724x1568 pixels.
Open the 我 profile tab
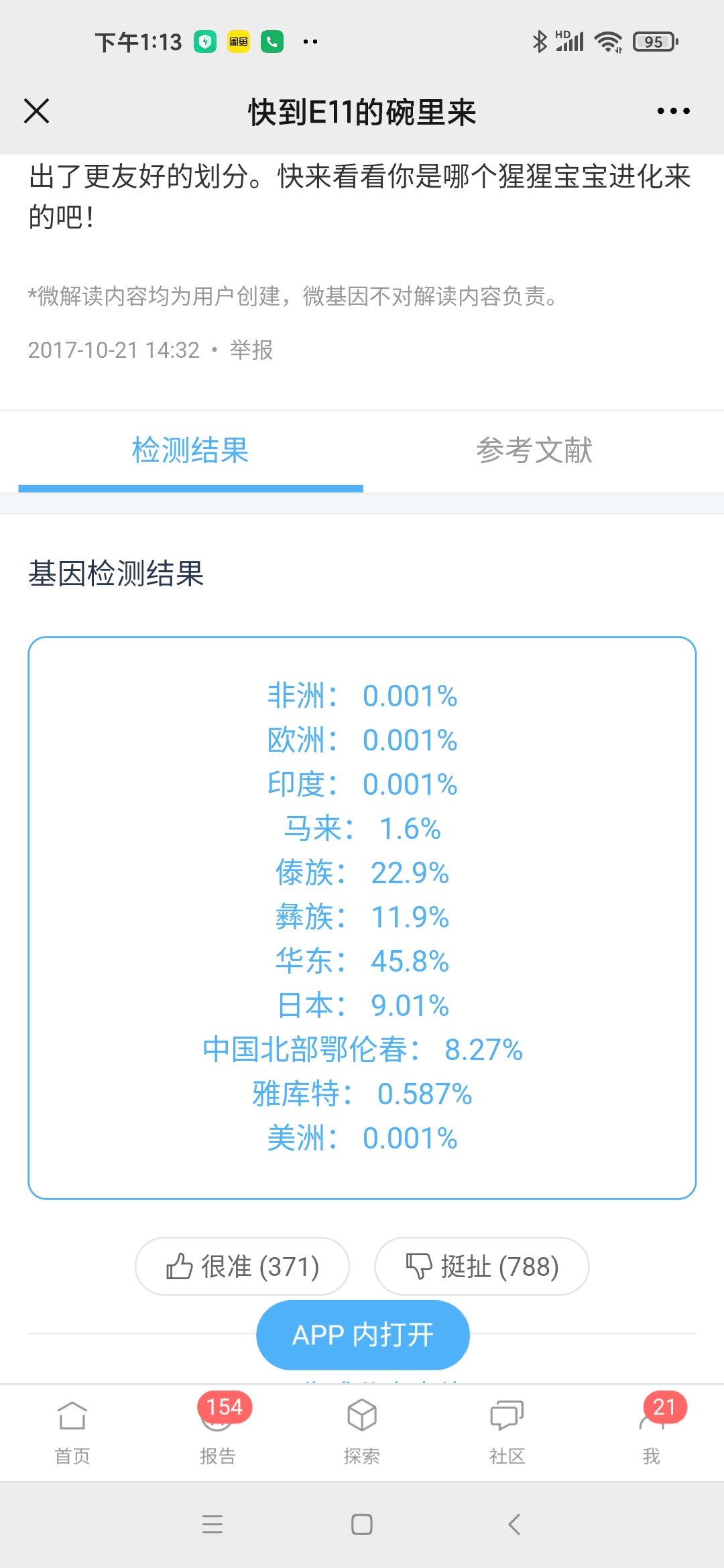(652, 1431)
